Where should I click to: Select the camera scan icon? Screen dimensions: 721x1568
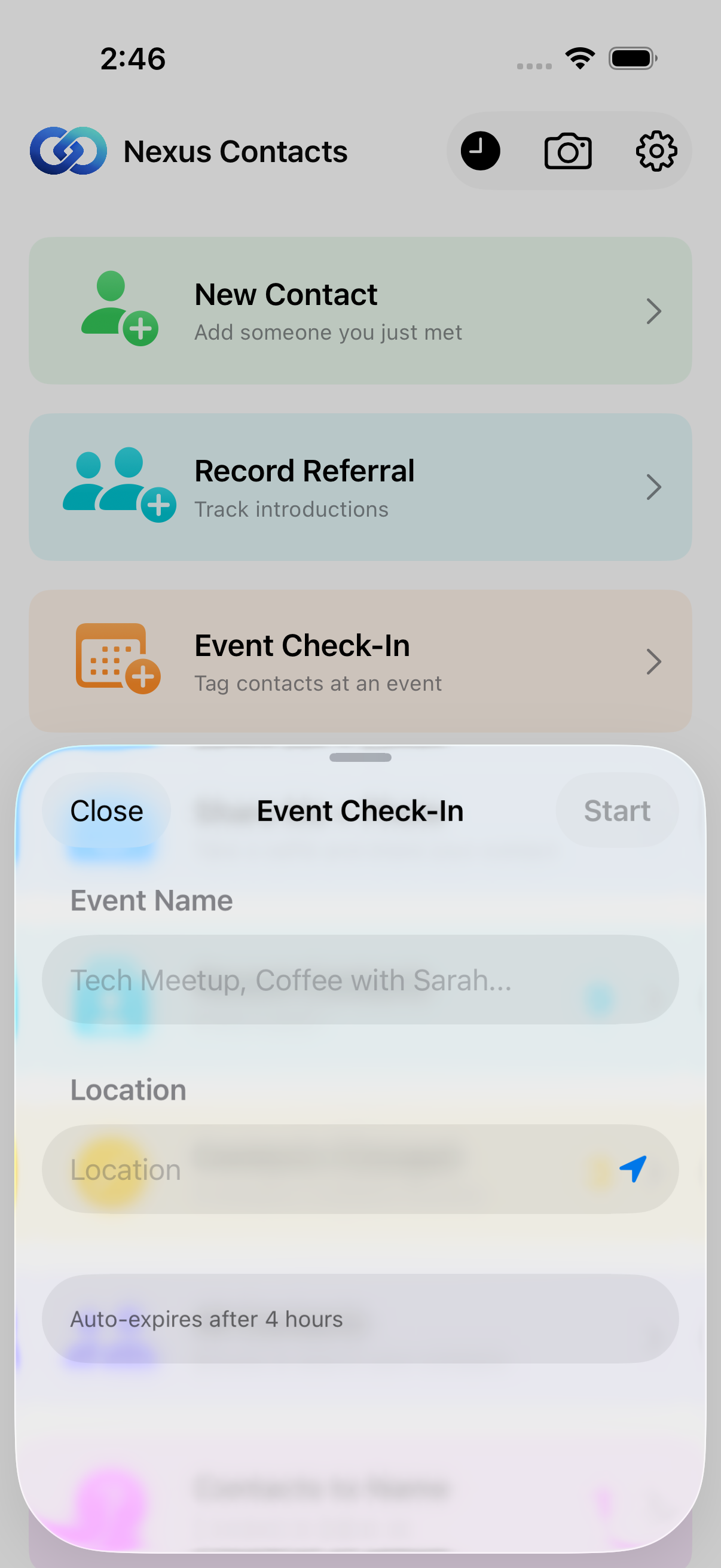tap(568, 151)
